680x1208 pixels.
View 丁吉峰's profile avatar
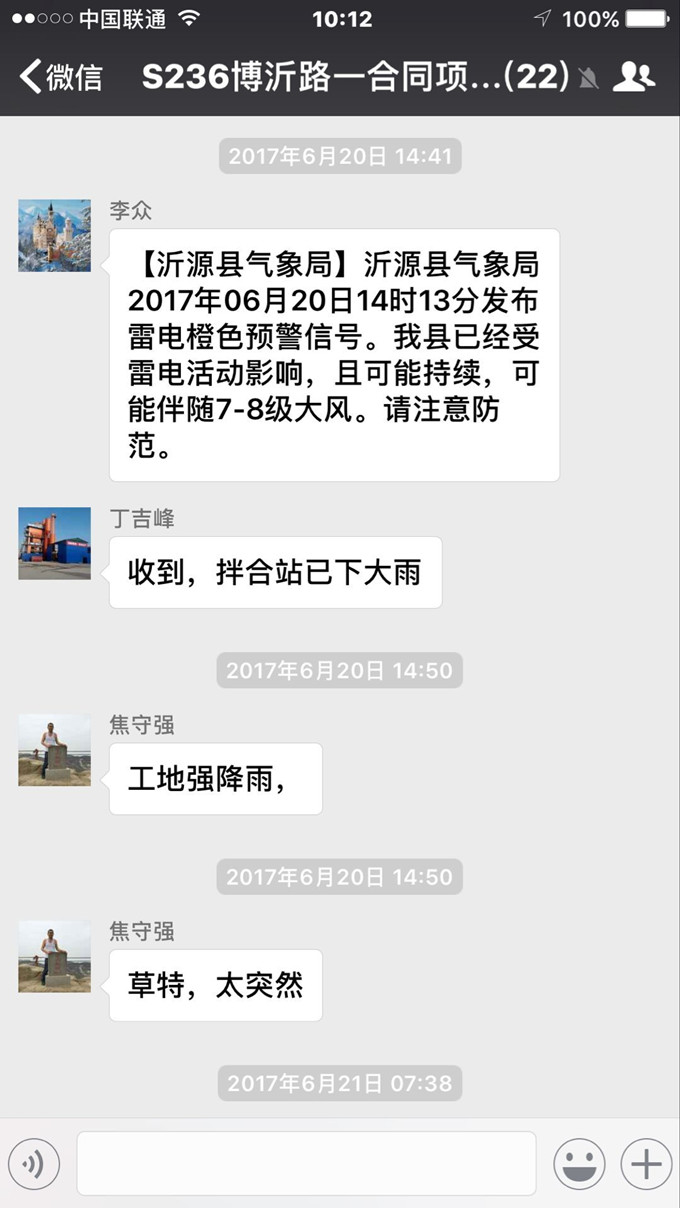pyautogui.click(x=54, y=543)
